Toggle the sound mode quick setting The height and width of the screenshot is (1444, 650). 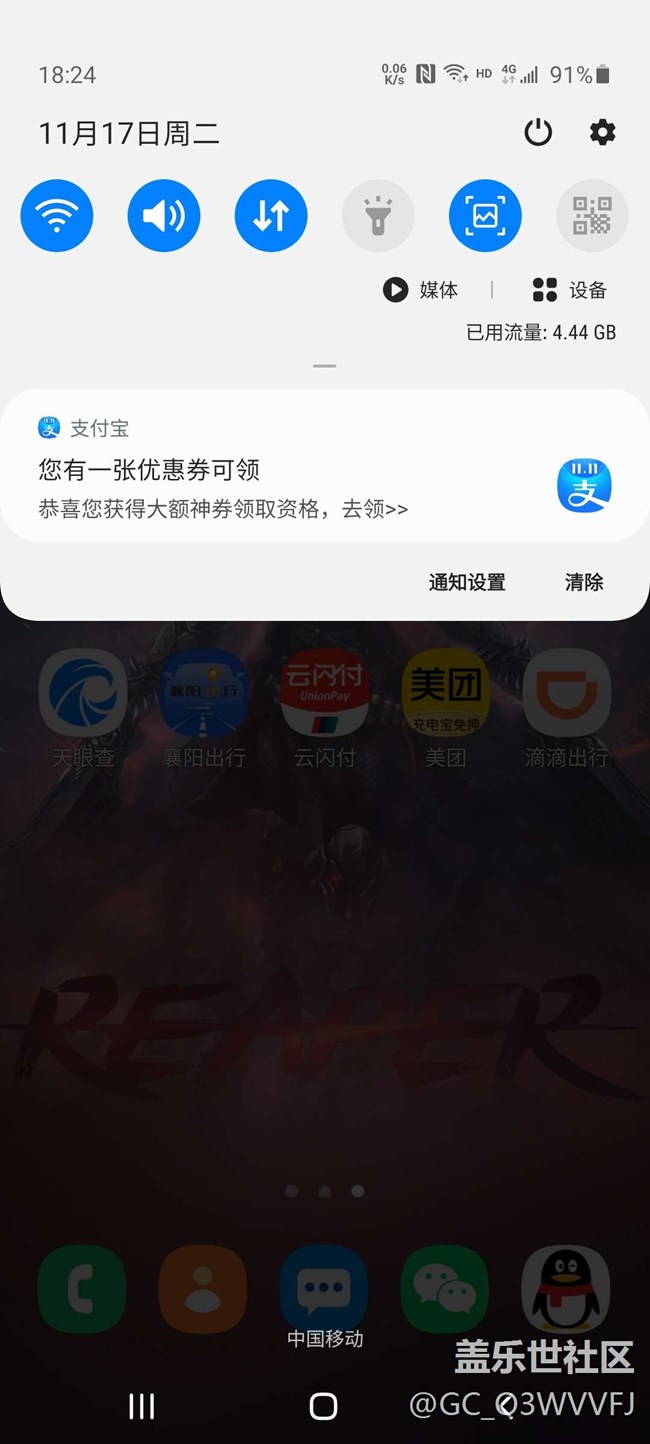(x=164, y=216)
